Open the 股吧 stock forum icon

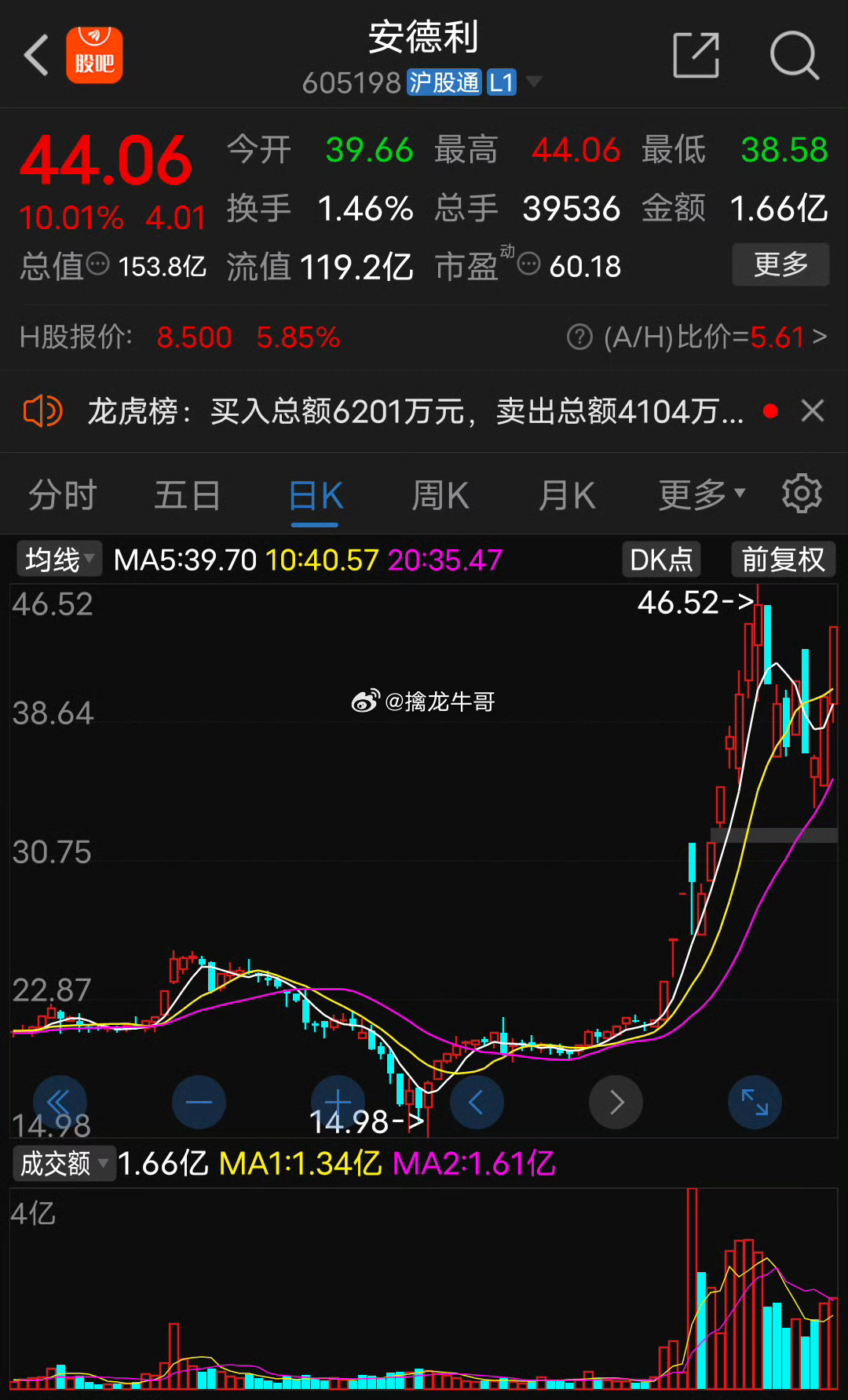pos(94,55)
